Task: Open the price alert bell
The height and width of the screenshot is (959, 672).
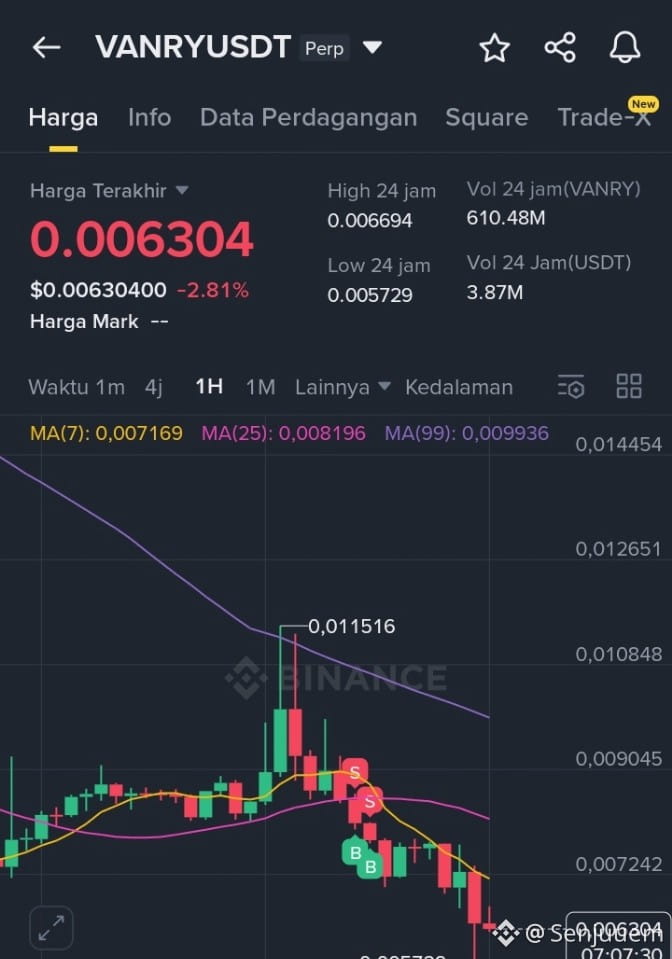Action: point(625,48)
